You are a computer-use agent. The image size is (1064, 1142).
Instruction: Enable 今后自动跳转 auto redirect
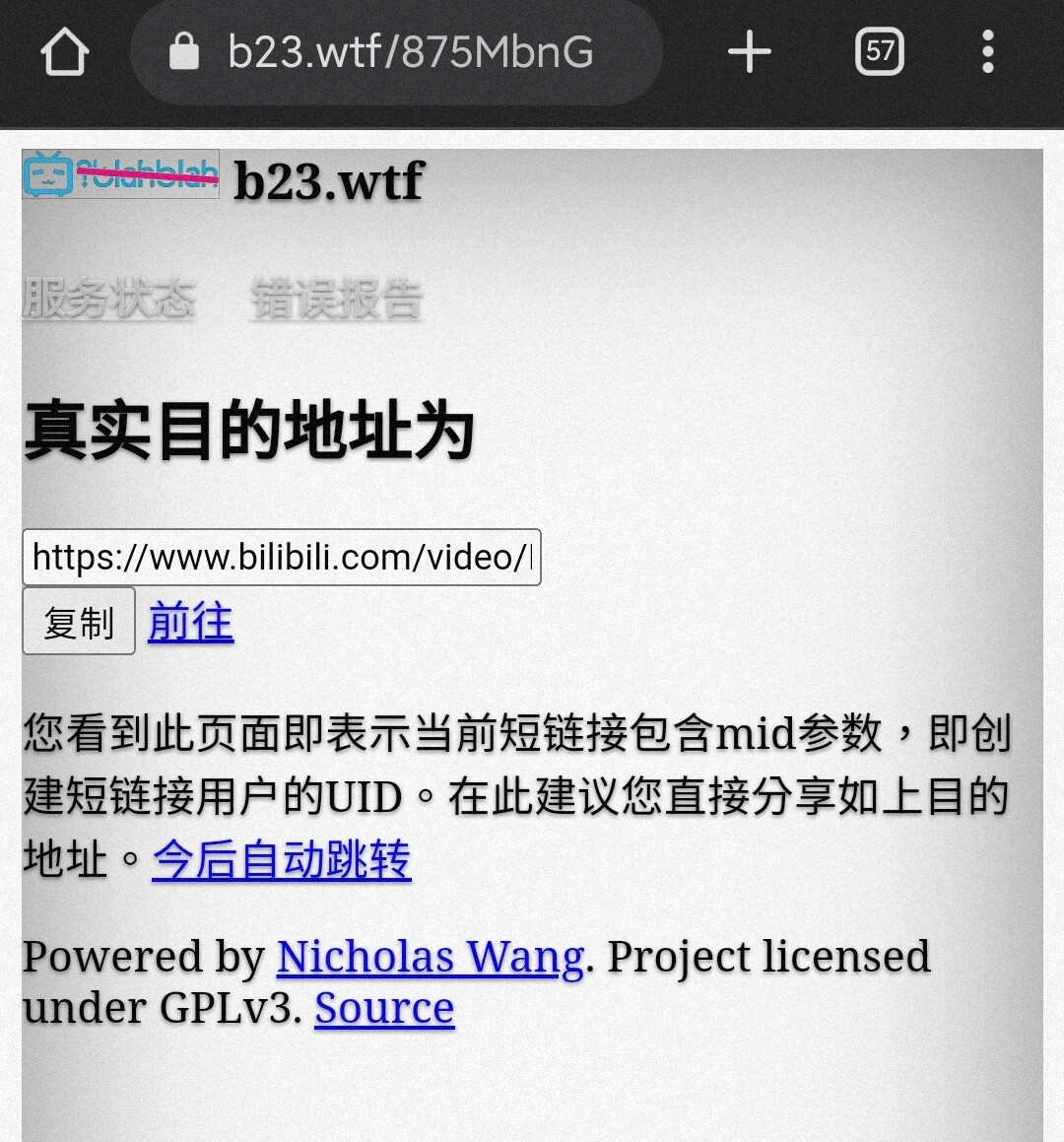(282, 859)
